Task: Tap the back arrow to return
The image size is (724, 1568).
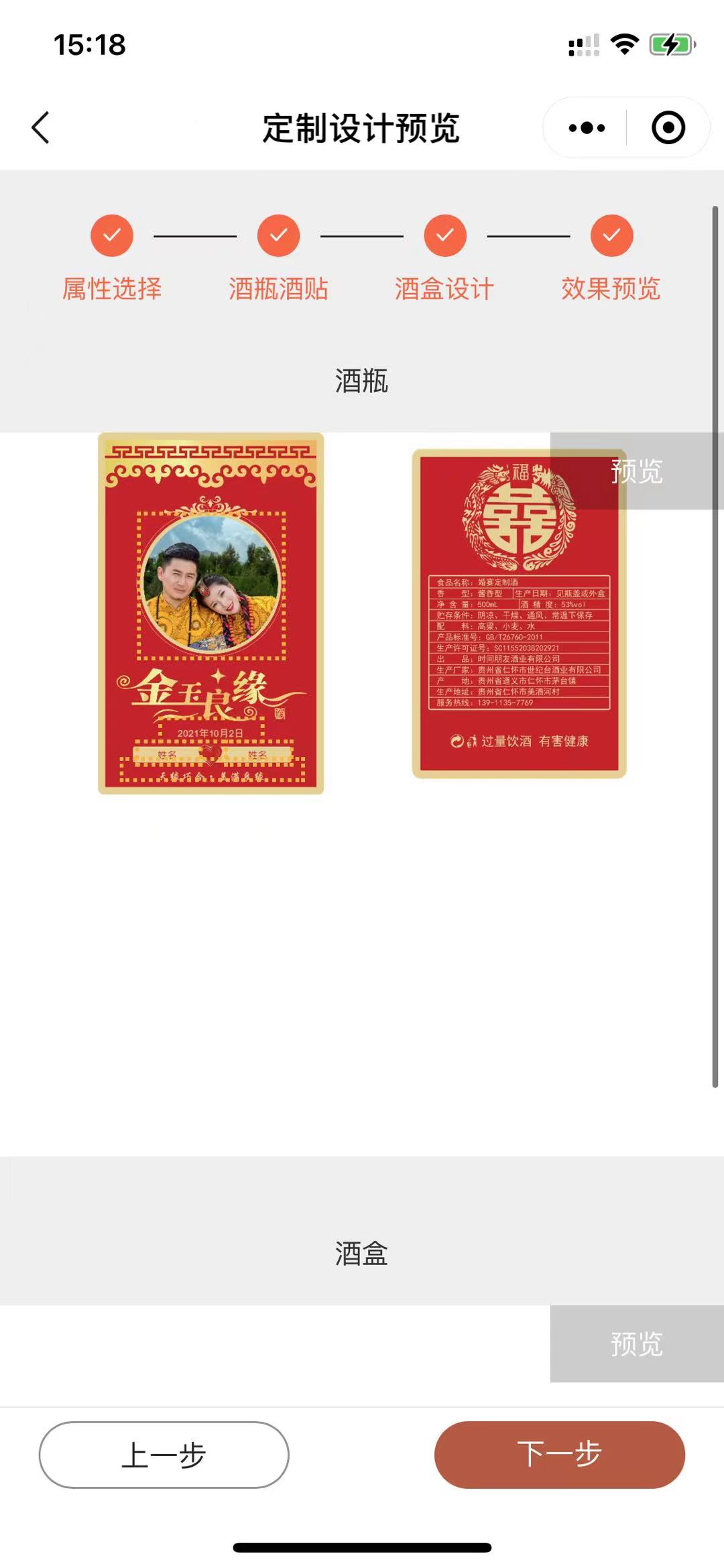Action: [40, 127]
